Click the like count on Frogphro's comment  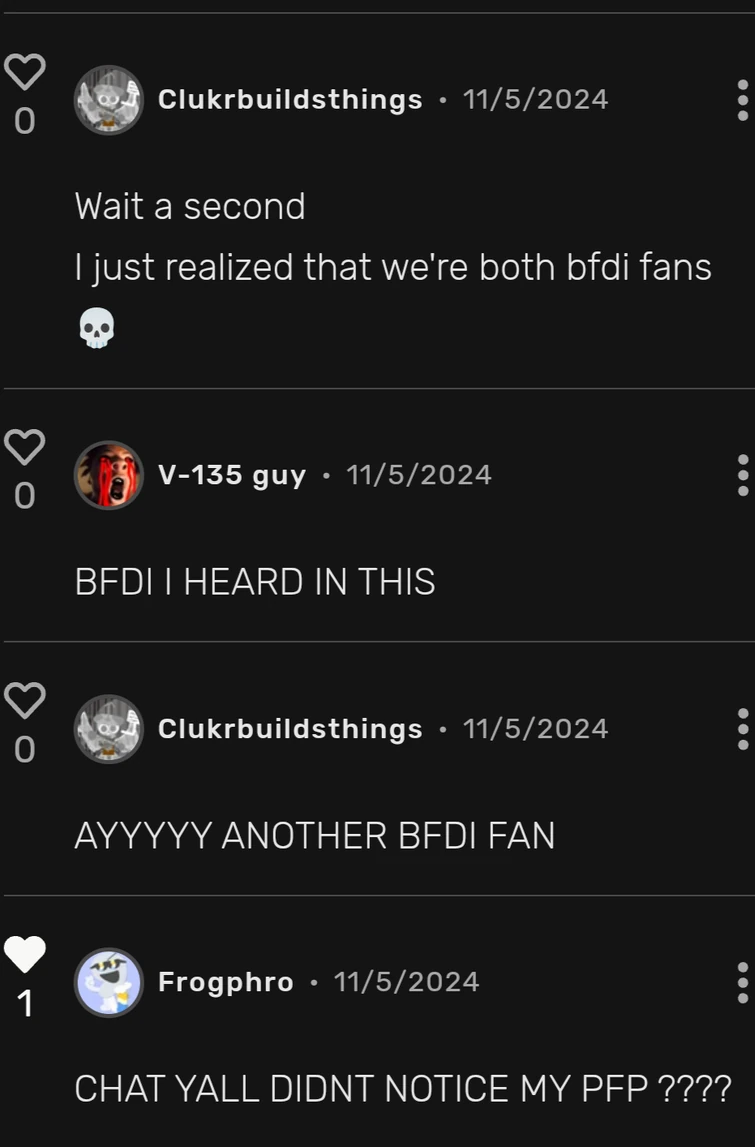[x=25, y=1002]
